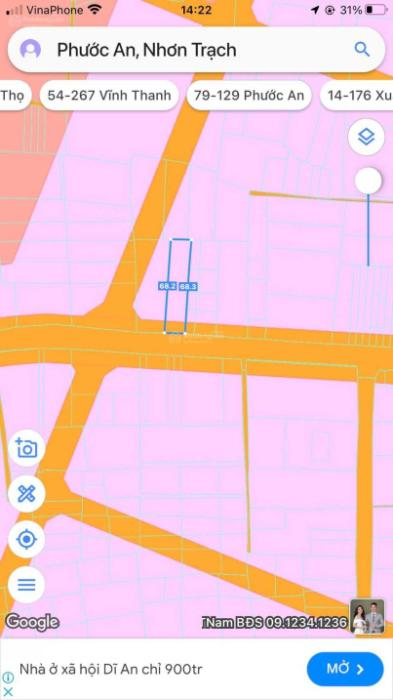Select the 14-176 Xu chip
This screenshot has width=393, height=700.
(x=356, y=96)
